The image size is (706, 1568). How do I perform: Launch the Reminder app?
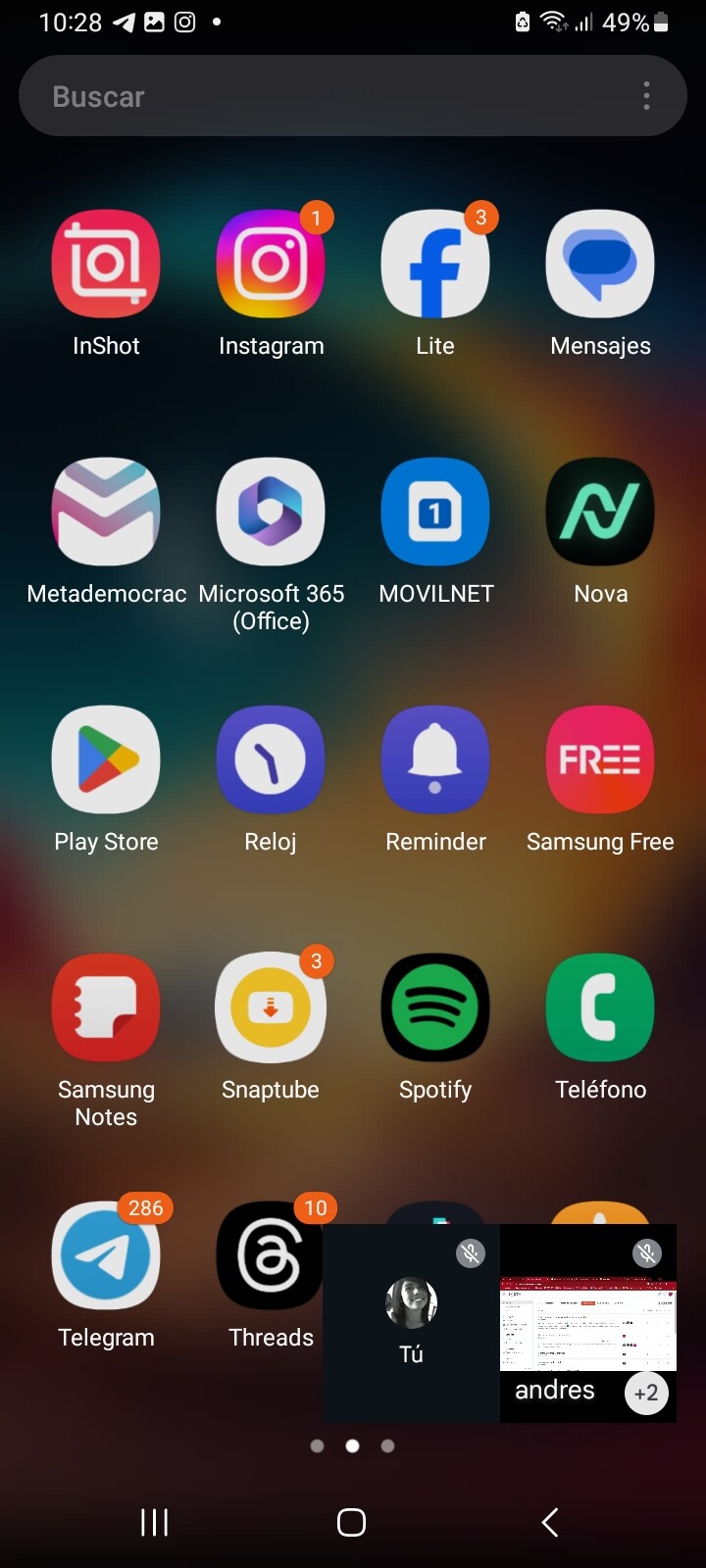(x=435, y=759)
